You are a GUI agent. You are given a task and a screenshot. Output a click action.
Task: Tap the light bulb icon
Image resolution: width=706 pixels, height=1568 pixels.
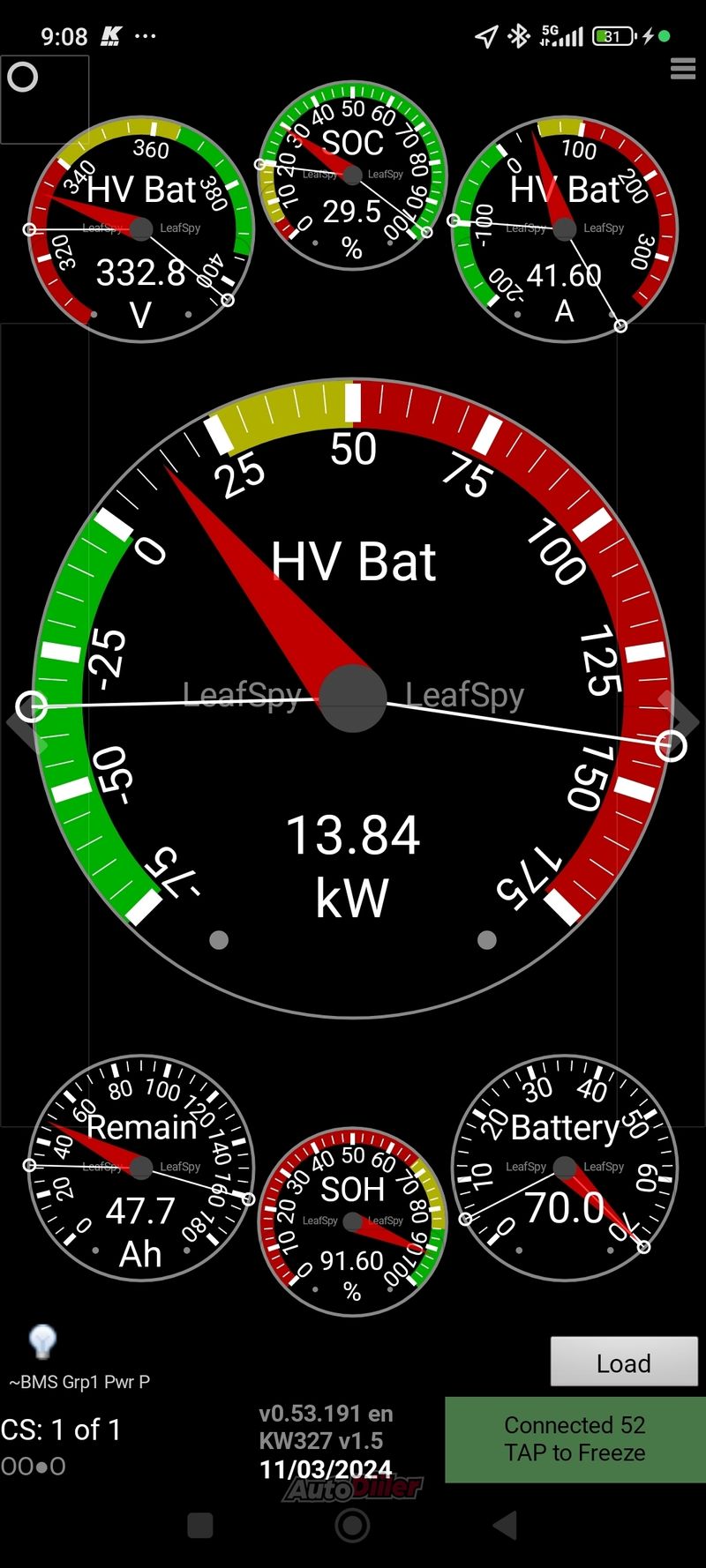(x=42, y=1342)
